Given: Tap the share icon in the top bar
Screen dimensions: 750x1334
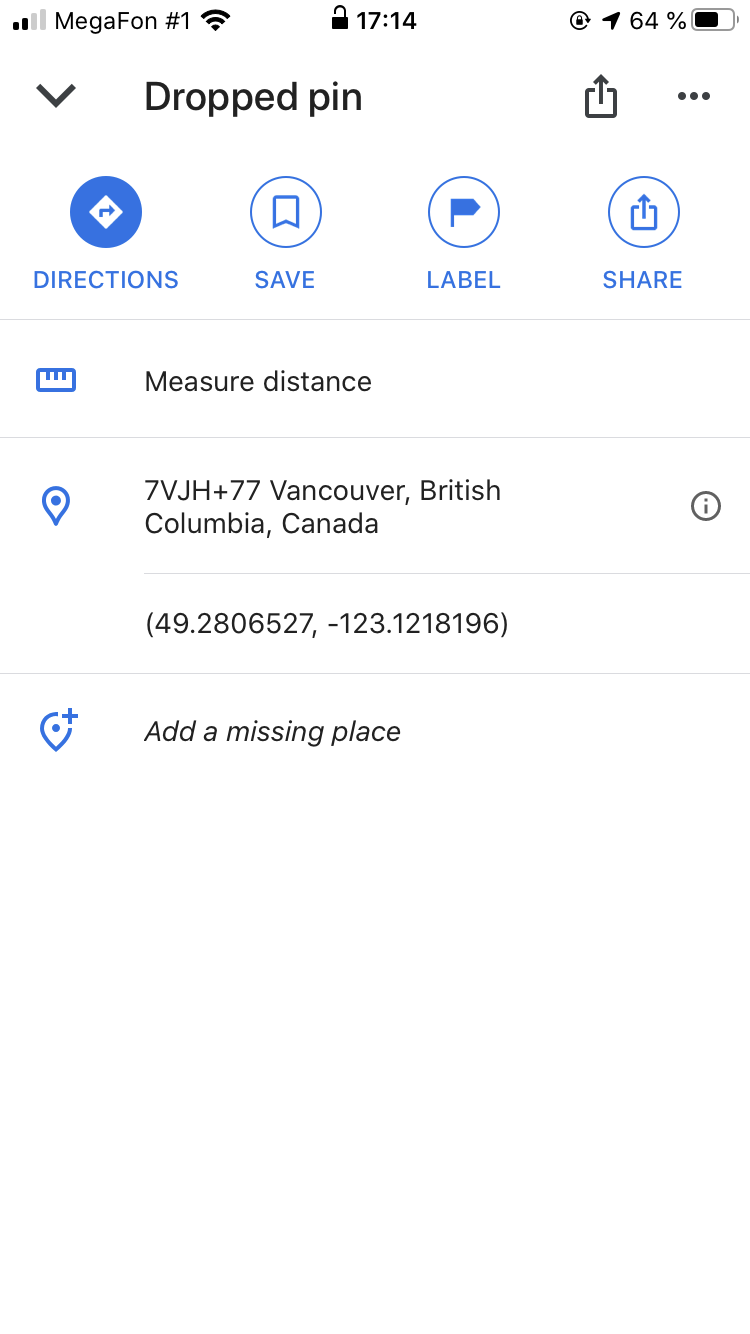Looking at the screenshot, I should [x=600, y=97].
